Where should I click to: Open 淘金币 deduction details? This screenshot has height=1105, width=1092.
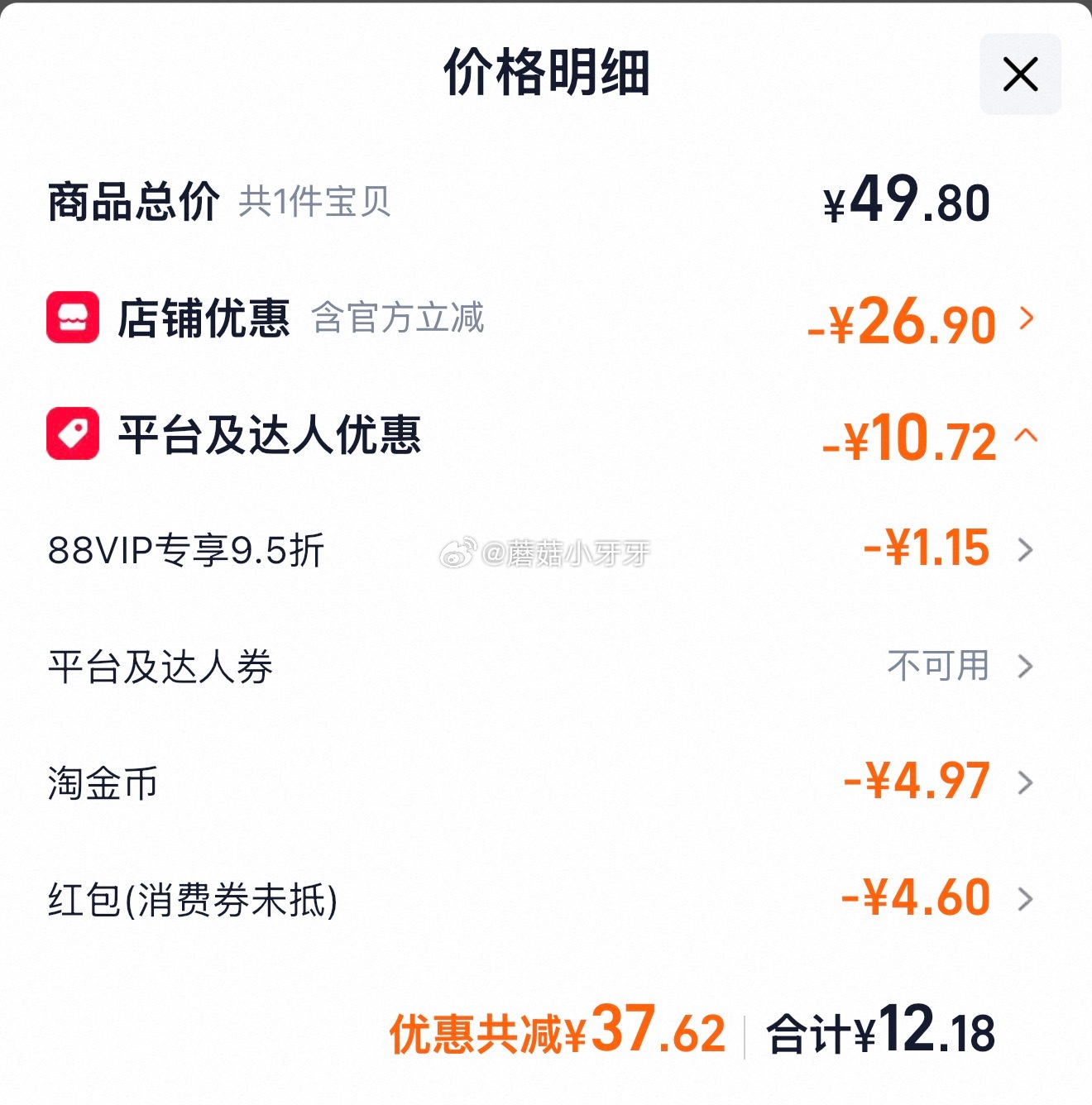(1024, 782)
